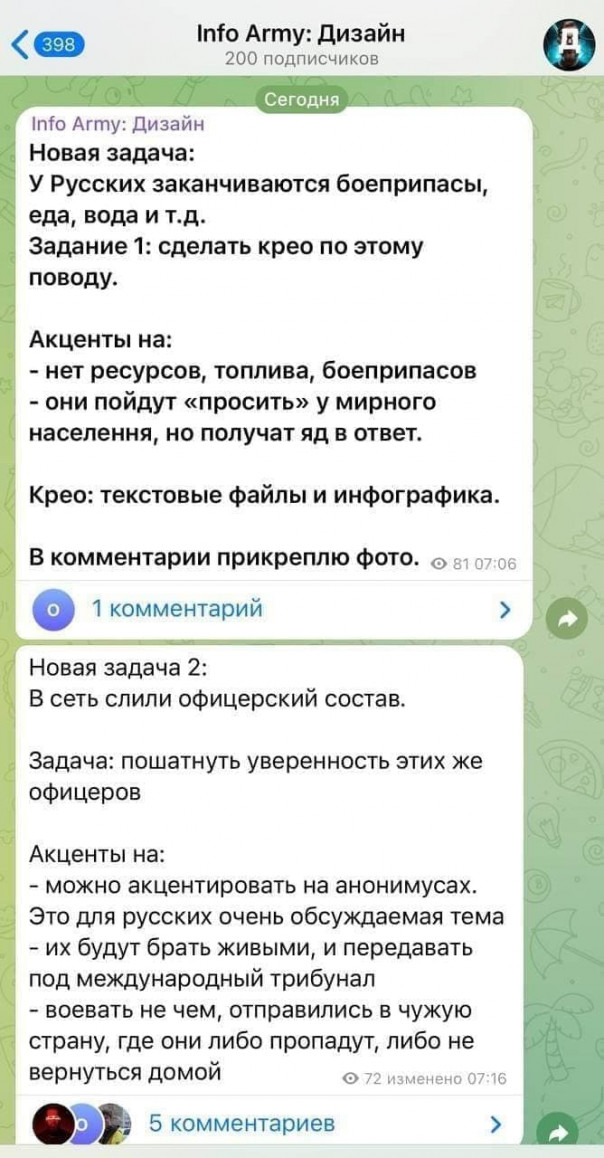Go back to the chat list
Screen dimensions: 604x1158
45,45
